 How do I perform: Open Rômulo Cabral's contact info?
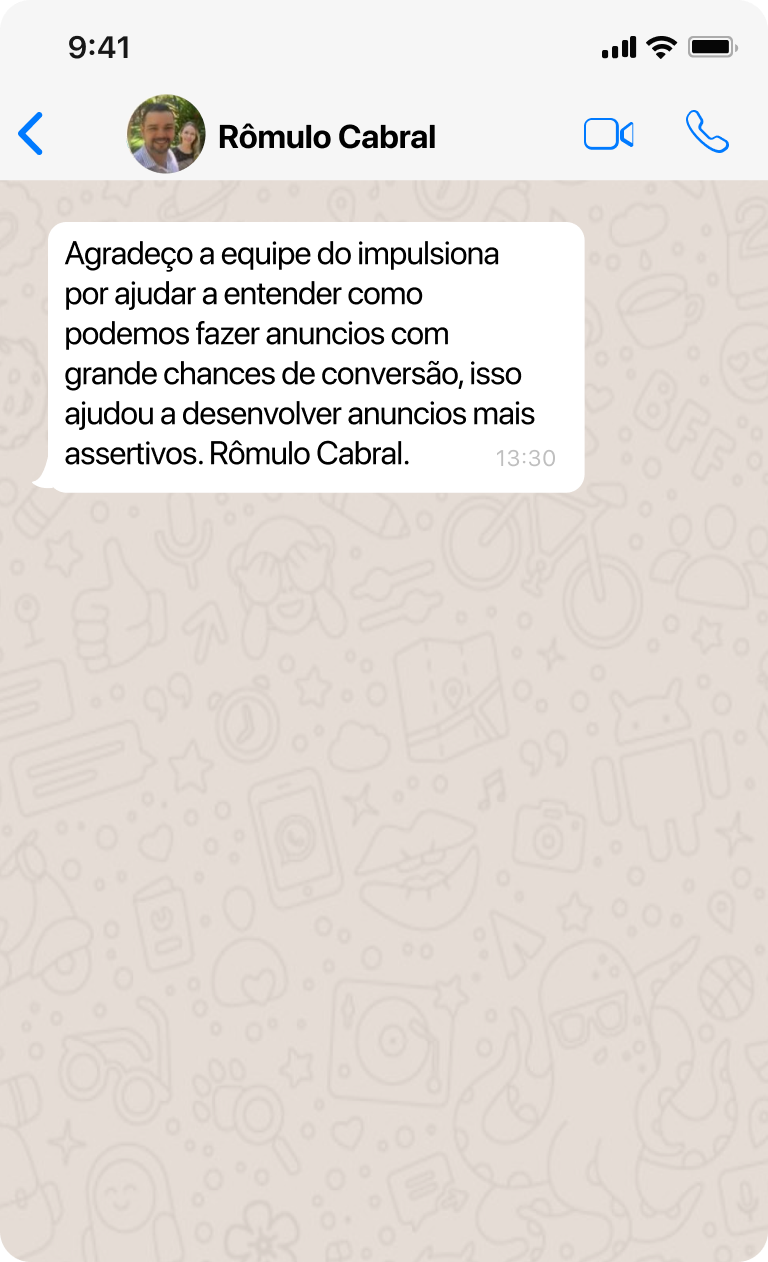[x=327, y=137]
